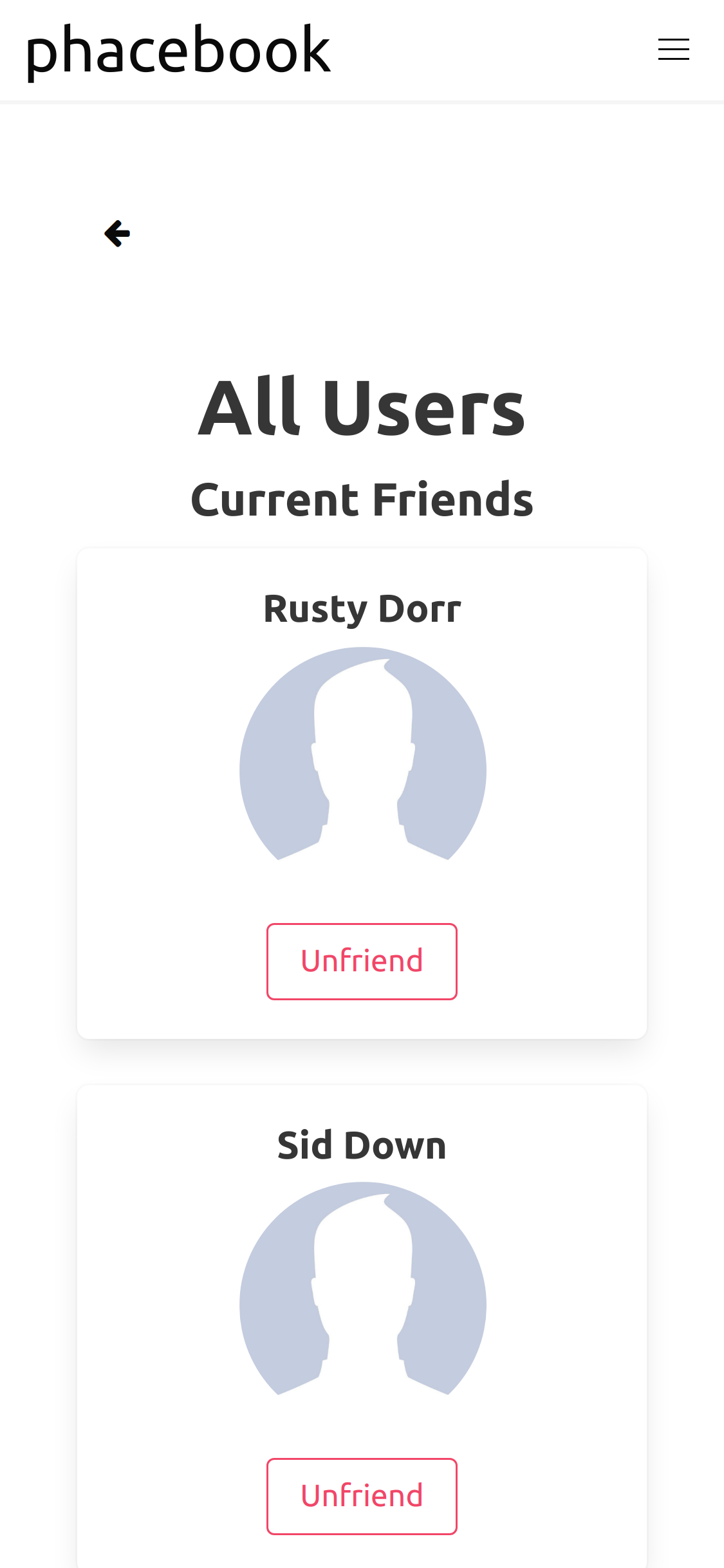Open the phacebook home link
Screen dimensions: 724x1568
tap(178, 50)
